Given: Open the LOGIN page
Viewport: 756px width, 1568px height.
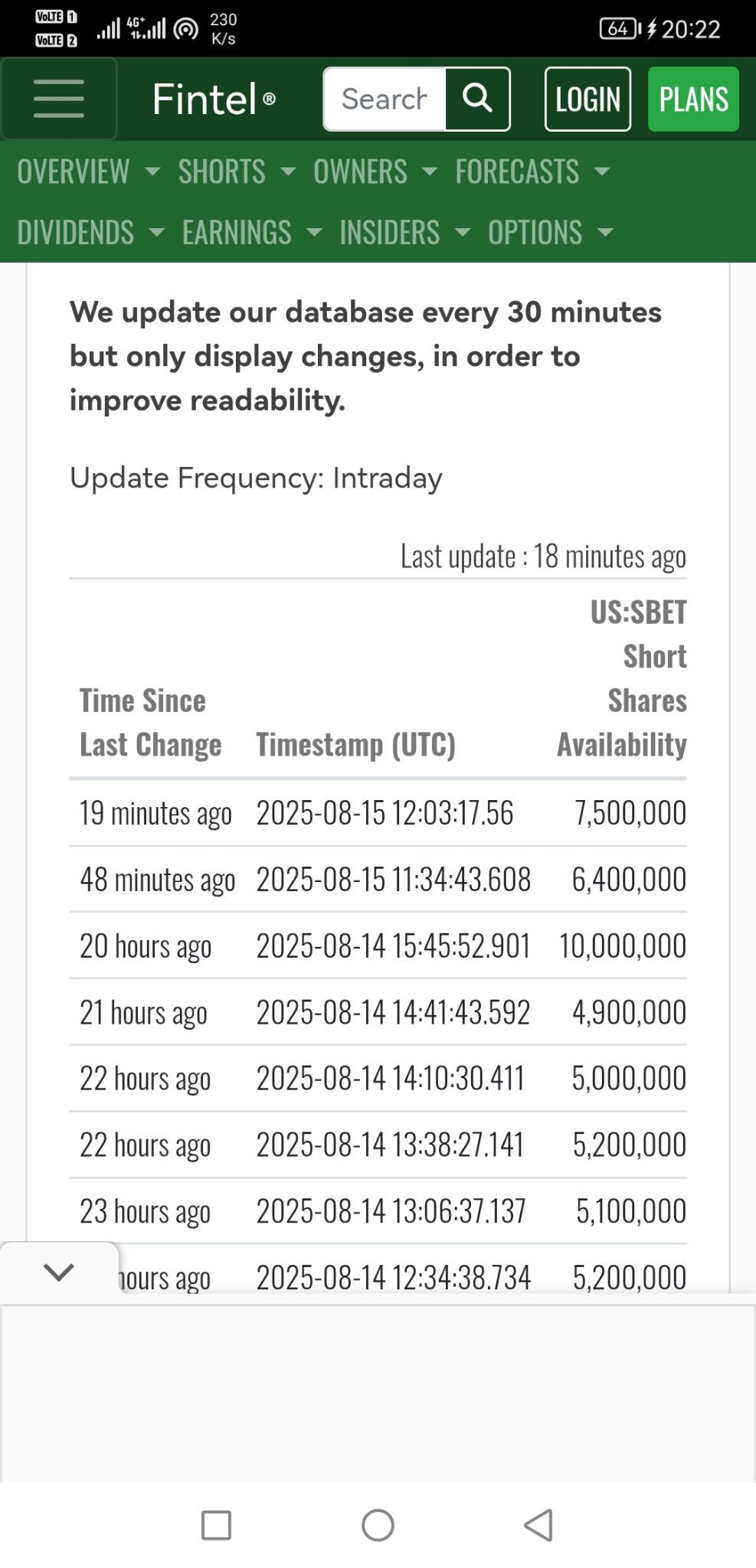Looking at the screenshot, I should point(587,99).
